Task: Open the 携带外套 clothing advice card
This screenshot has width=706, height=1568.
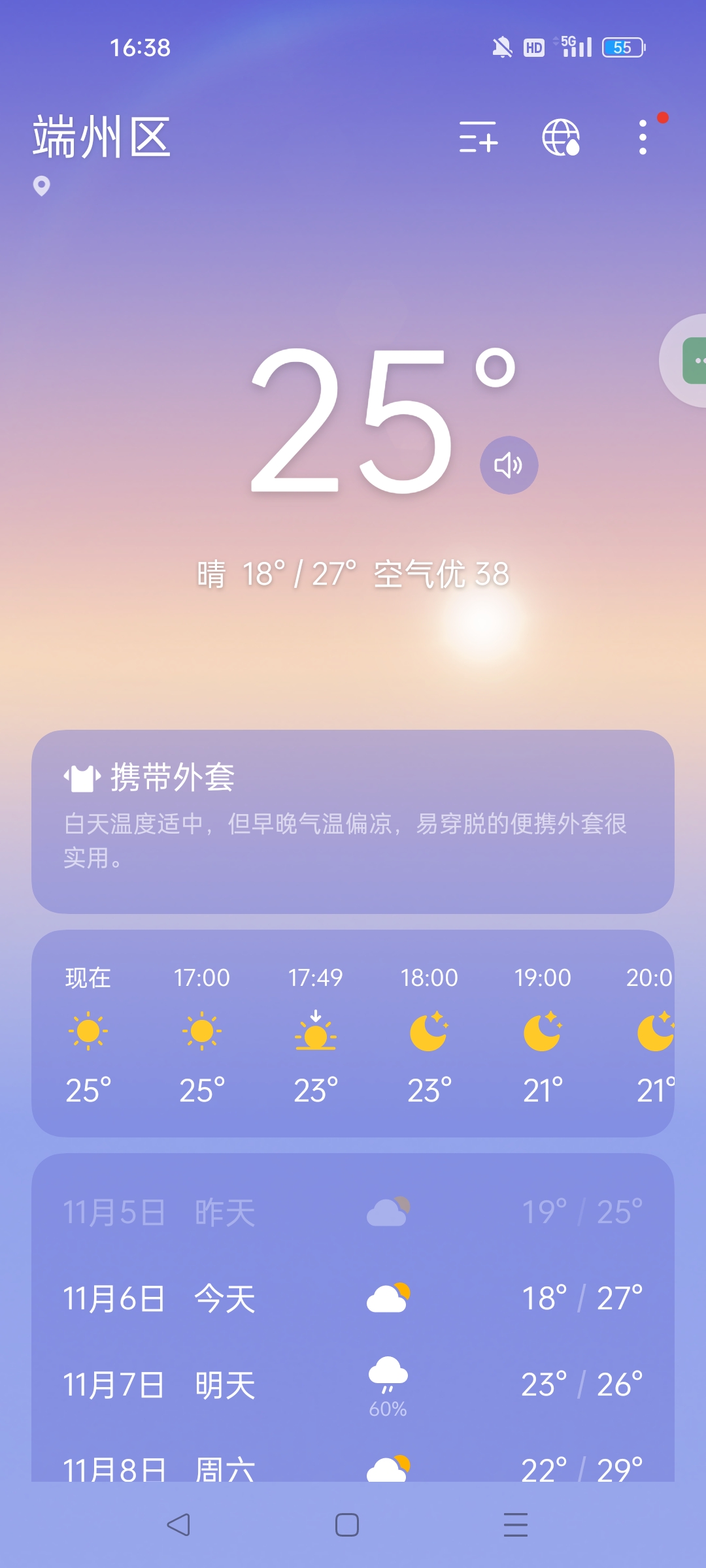Action: (353, 821)
